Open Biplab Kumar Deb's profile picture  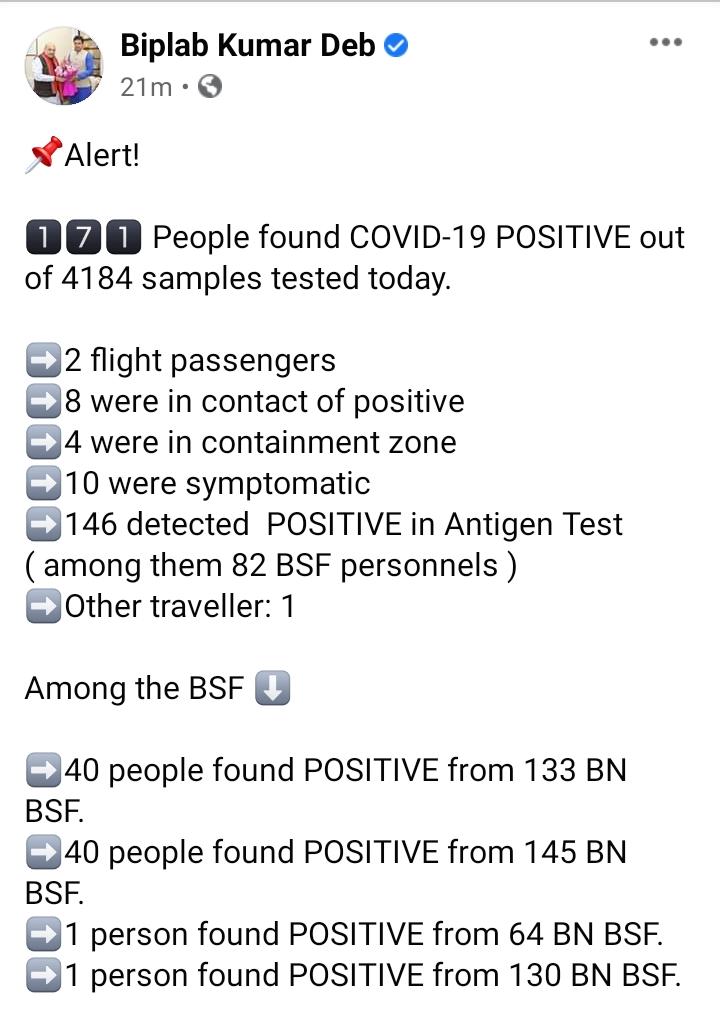[x=63, y=66]
